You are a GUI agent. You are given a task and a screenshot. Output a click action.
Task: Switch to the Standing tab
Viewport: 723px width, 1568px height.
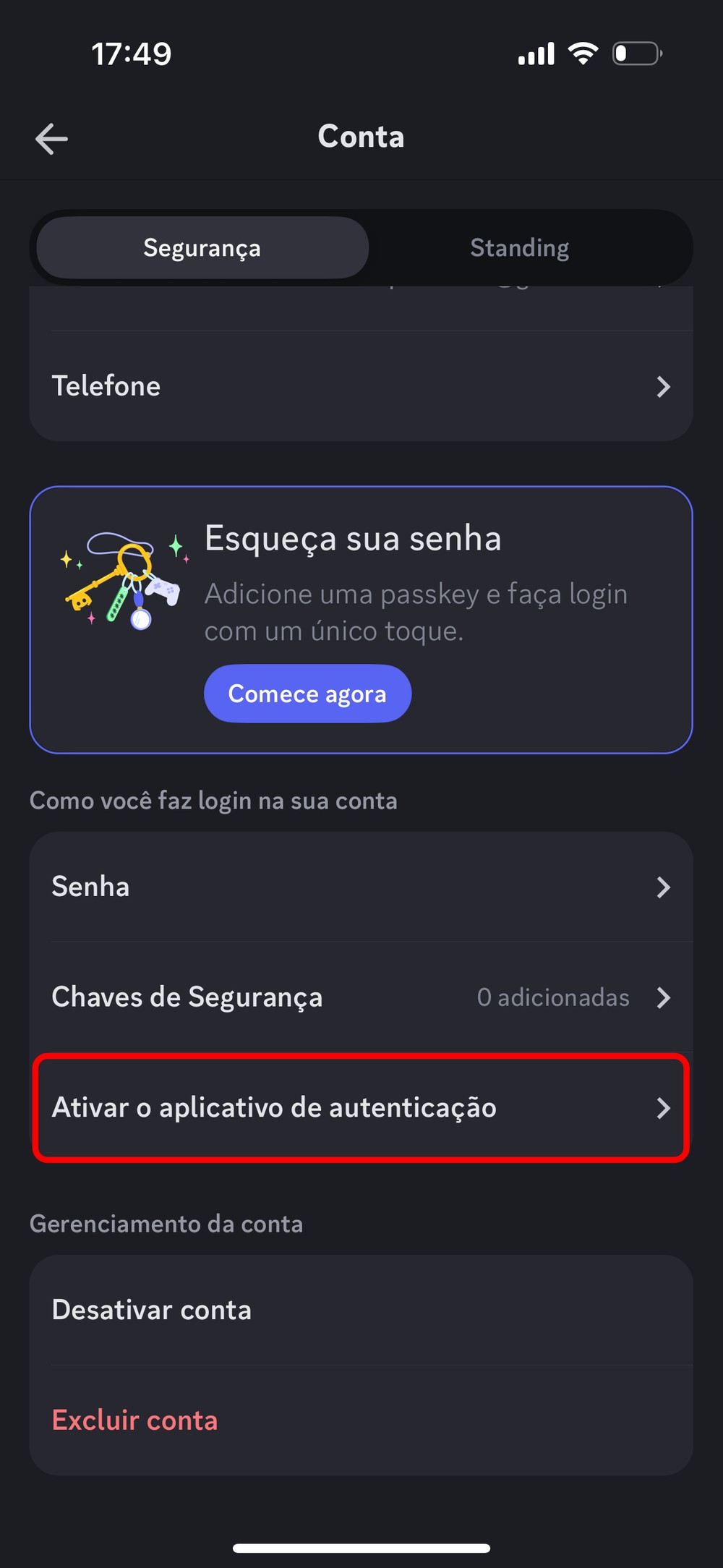coord(519,248)
